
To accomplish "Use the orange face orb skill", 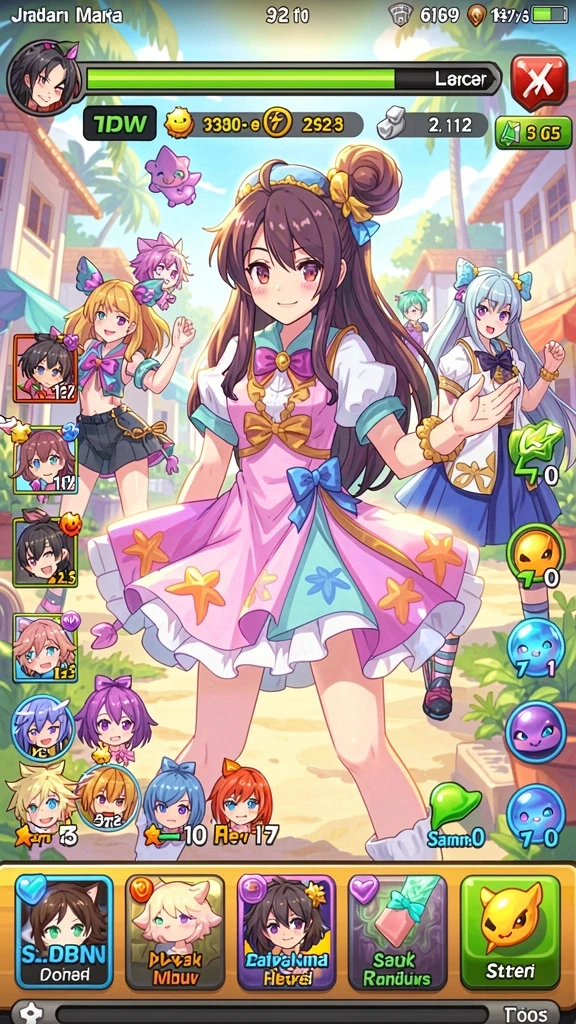I will click(536, 556).
